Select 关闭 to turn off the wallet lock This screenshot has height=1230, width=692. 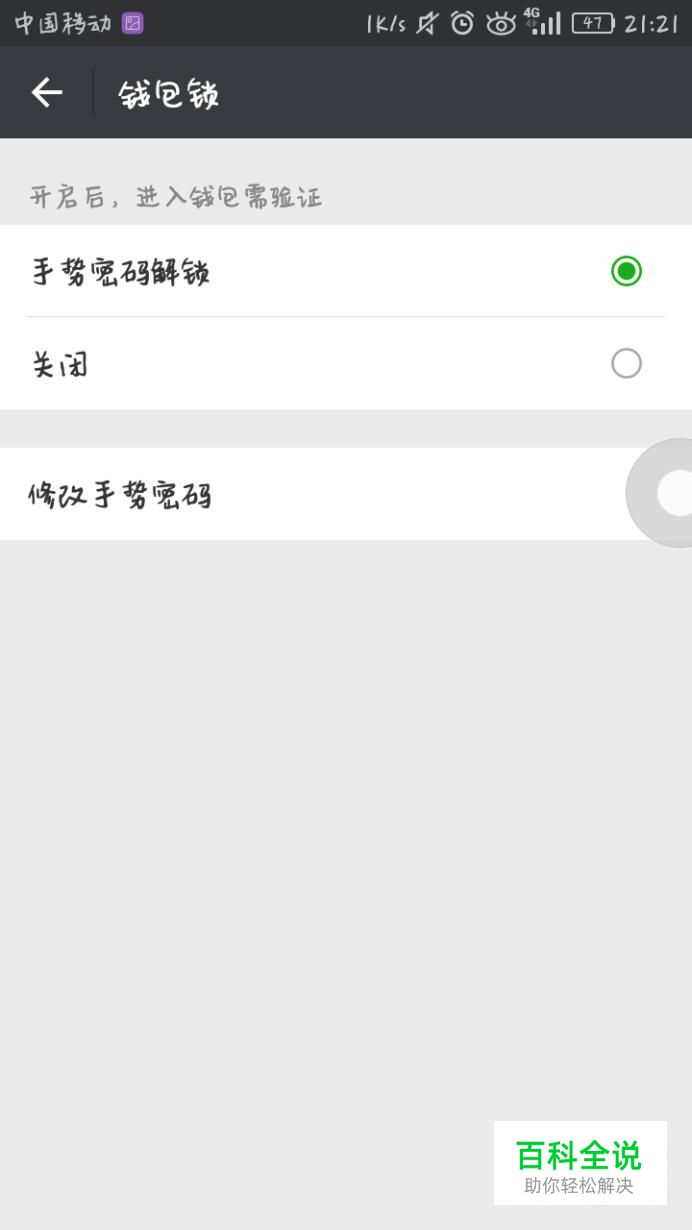346,363
